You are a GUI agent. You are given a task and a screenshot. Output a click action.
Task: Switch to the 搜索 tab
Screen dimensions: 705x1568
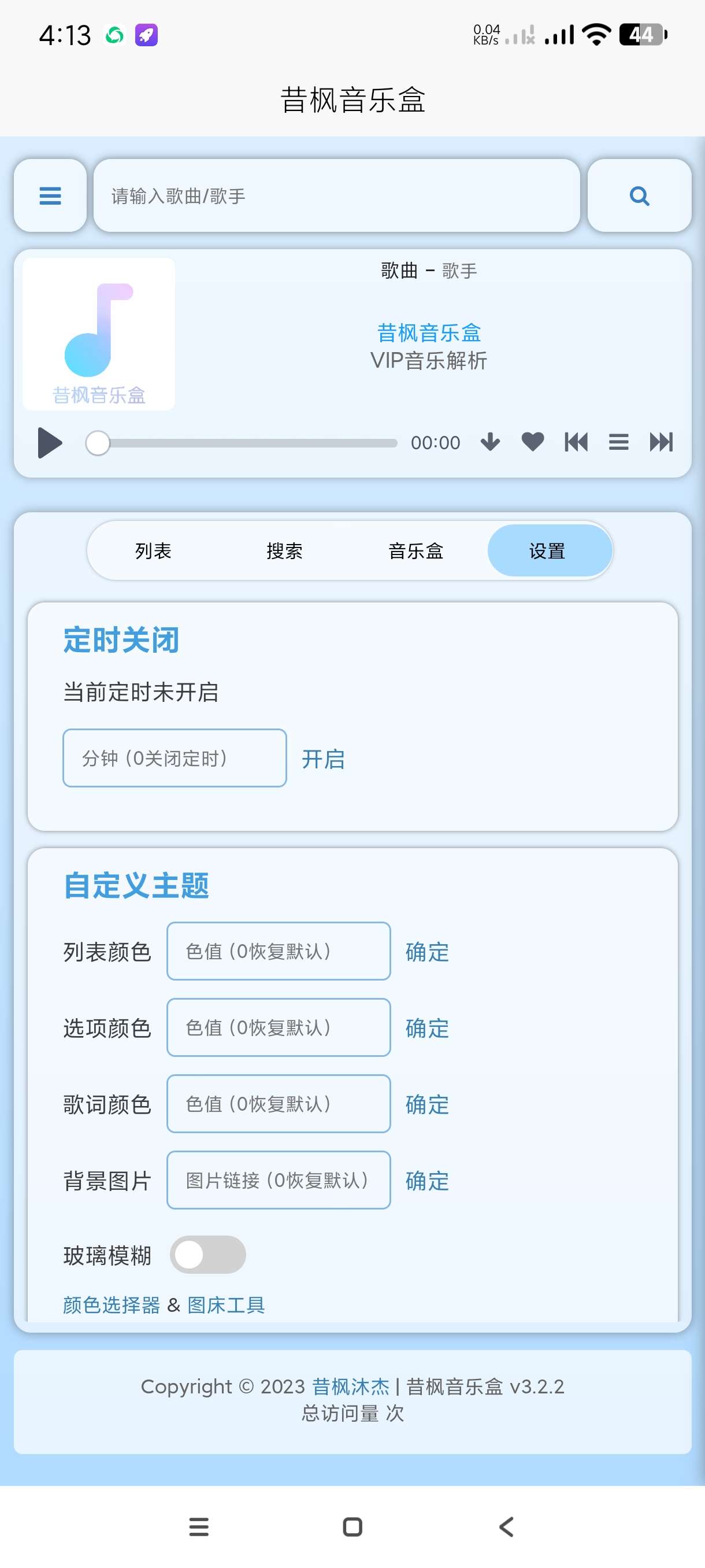point(285,551)
